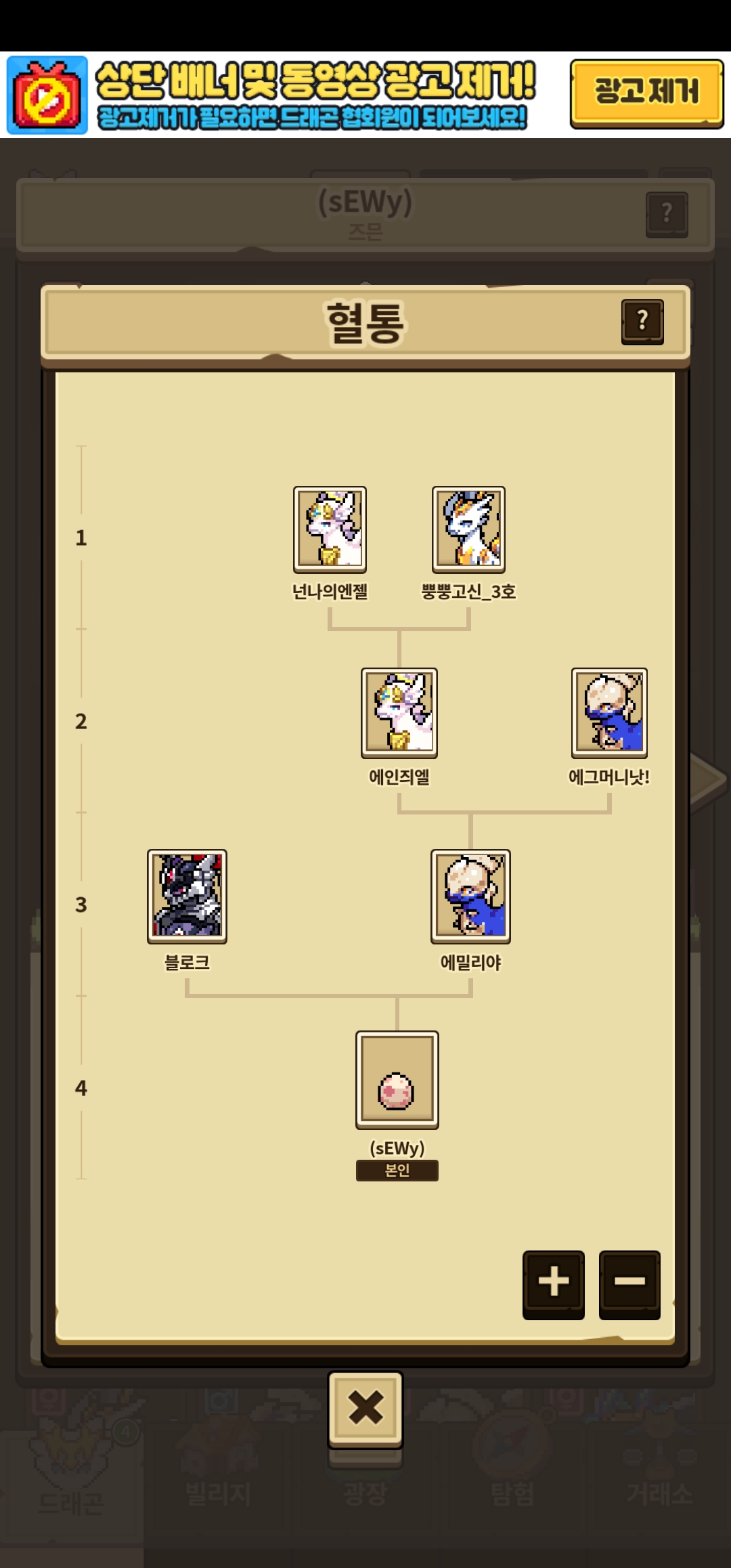
Task: View the 블로크 dragon portrait
Action: (x=187, y=896)
